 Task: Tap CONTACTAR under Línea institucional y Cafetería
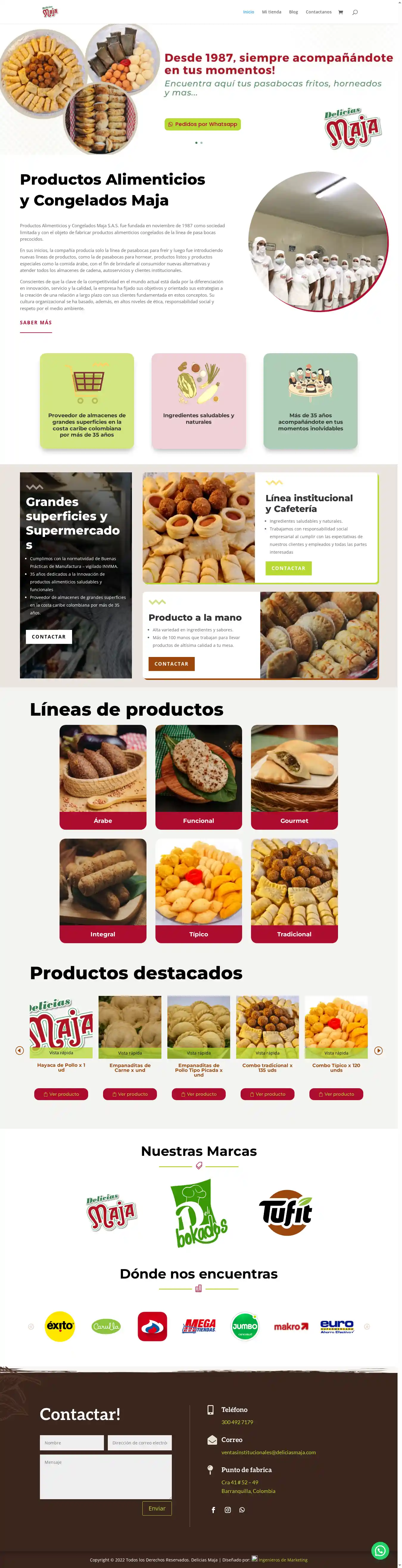pyautogui.click(x=288, y=568)
